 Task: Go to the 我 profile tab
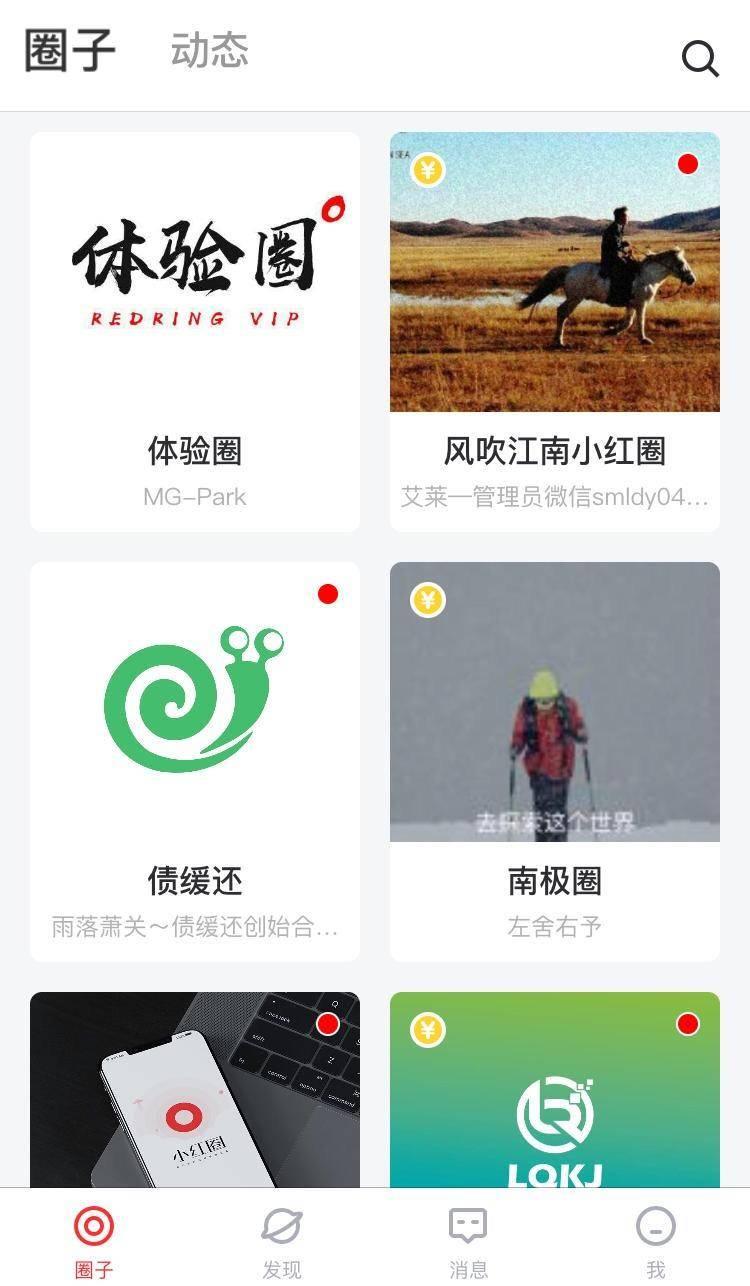tap(656, 1240)
